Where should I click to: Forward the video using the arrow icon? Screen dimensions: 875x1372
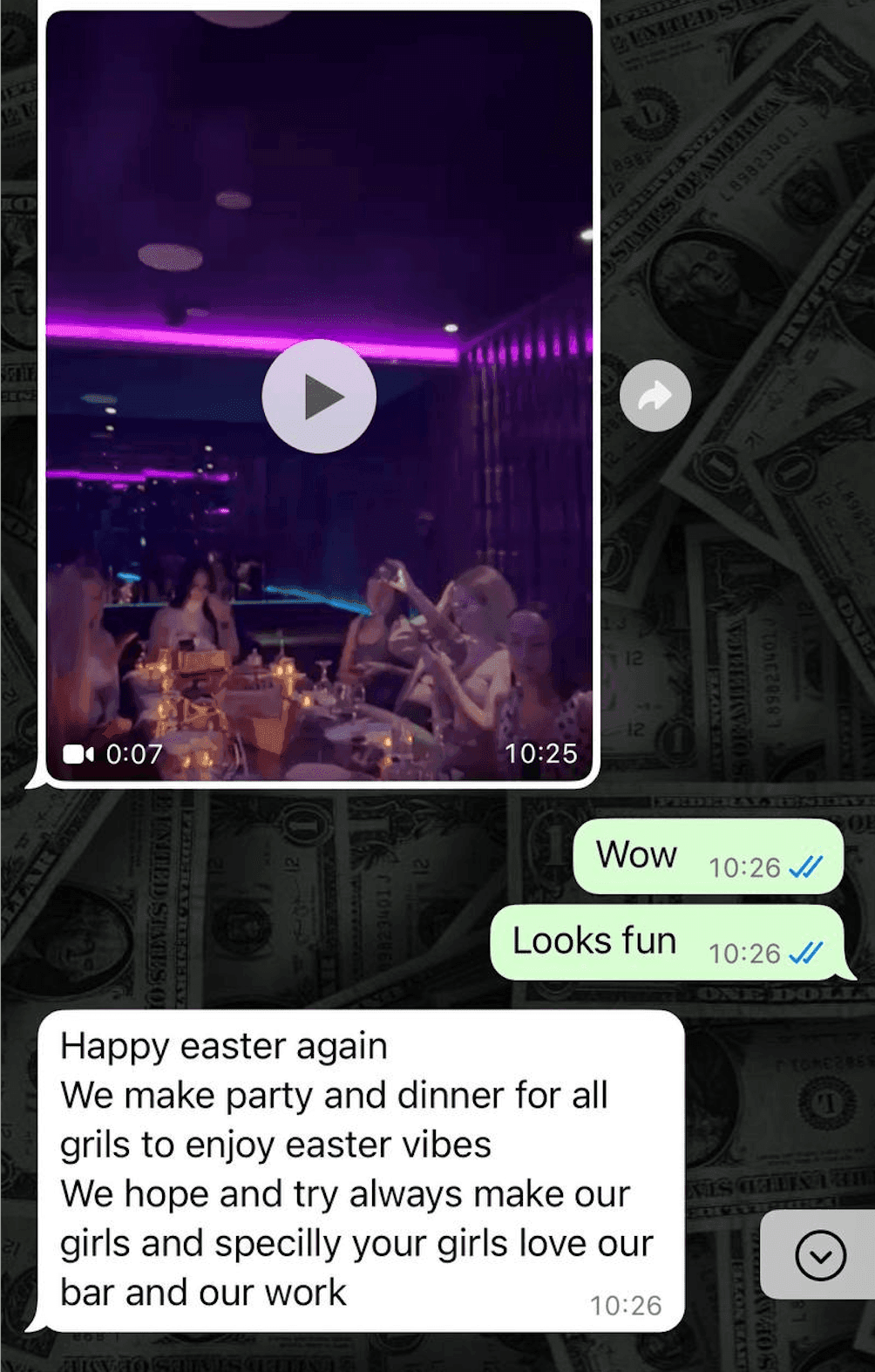coord(655,396)
